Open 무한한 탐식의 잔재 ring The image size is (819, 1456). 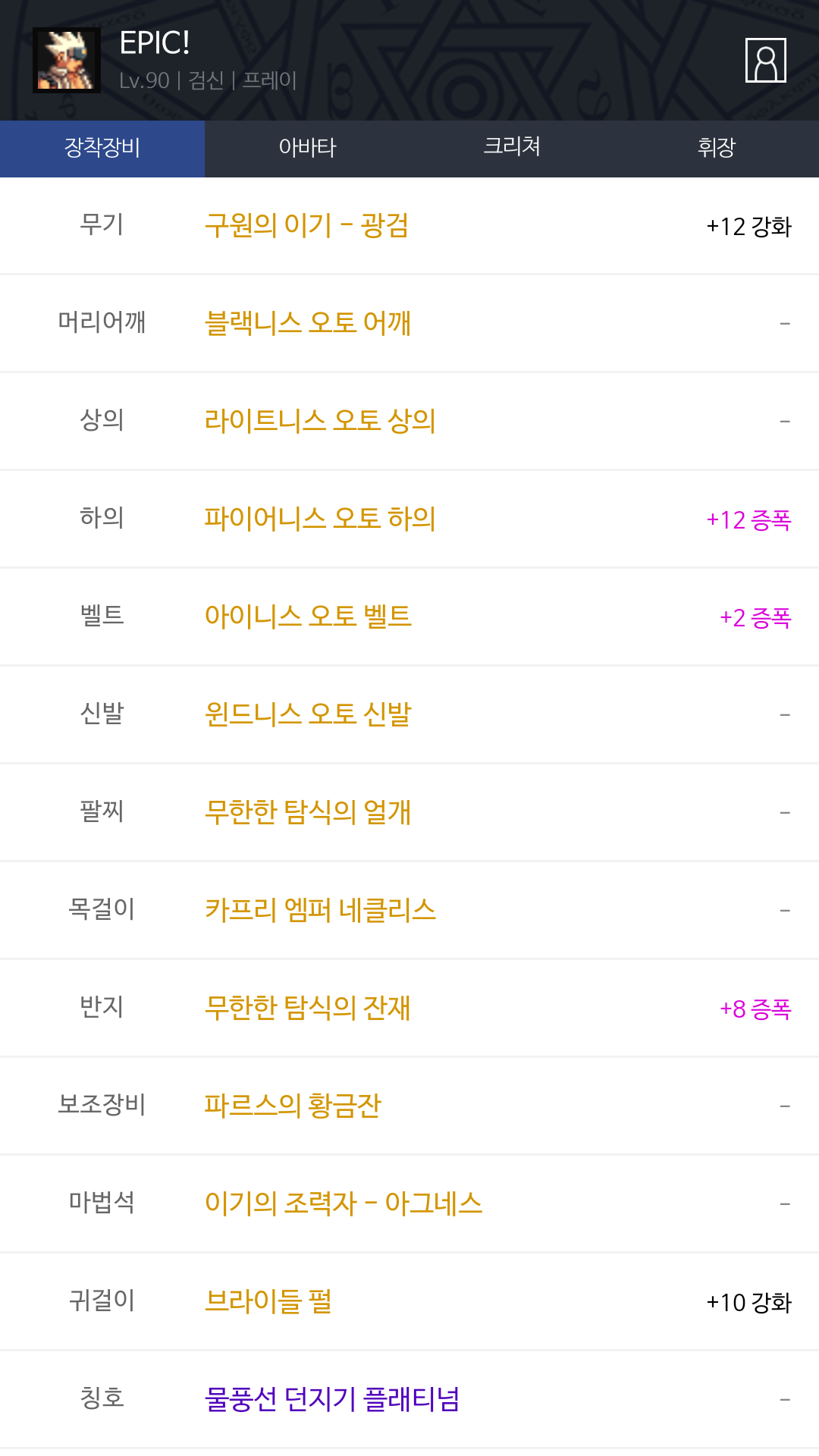[x=308, y=1009]
